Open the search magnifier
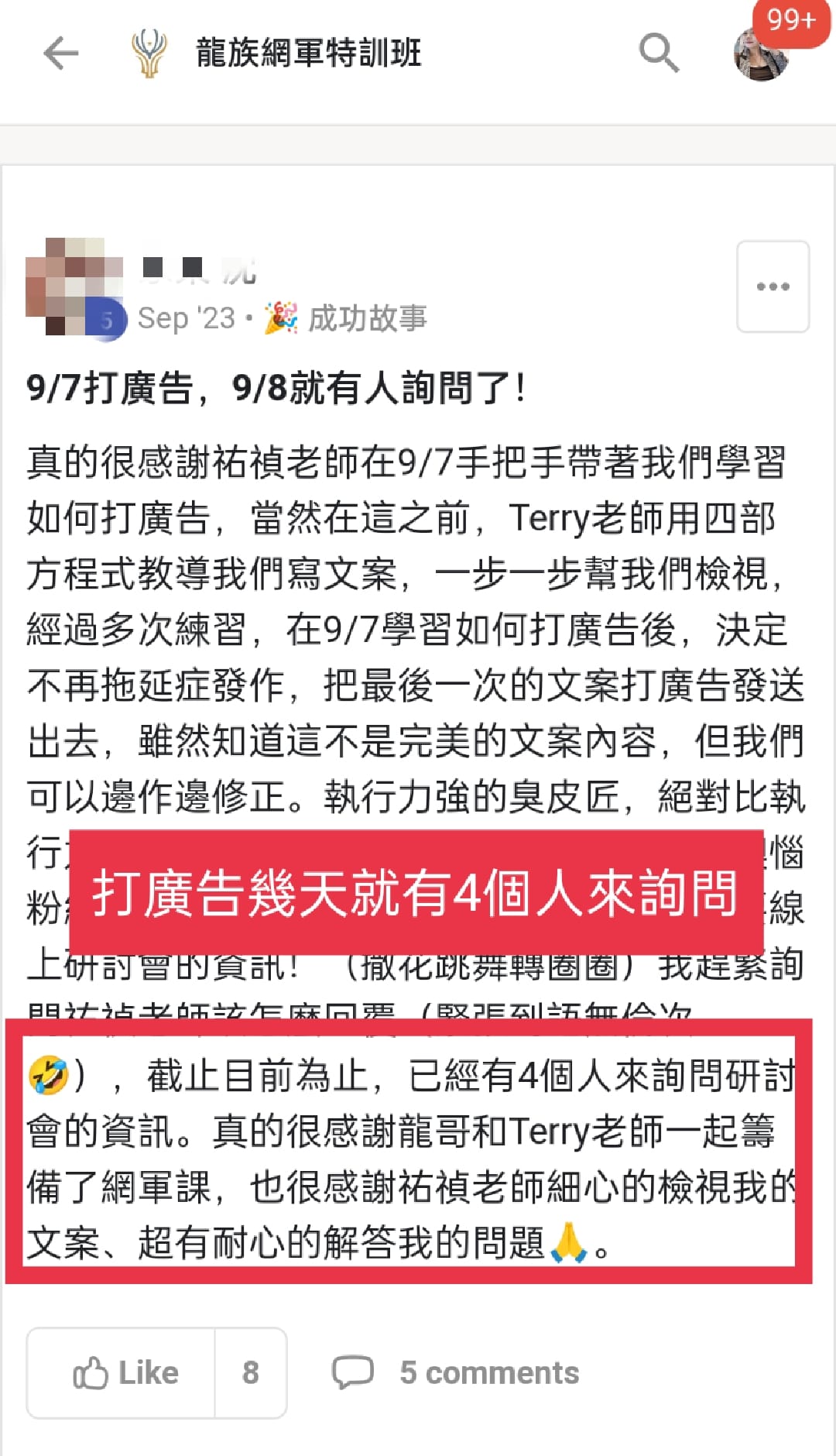 click(659, 53)
